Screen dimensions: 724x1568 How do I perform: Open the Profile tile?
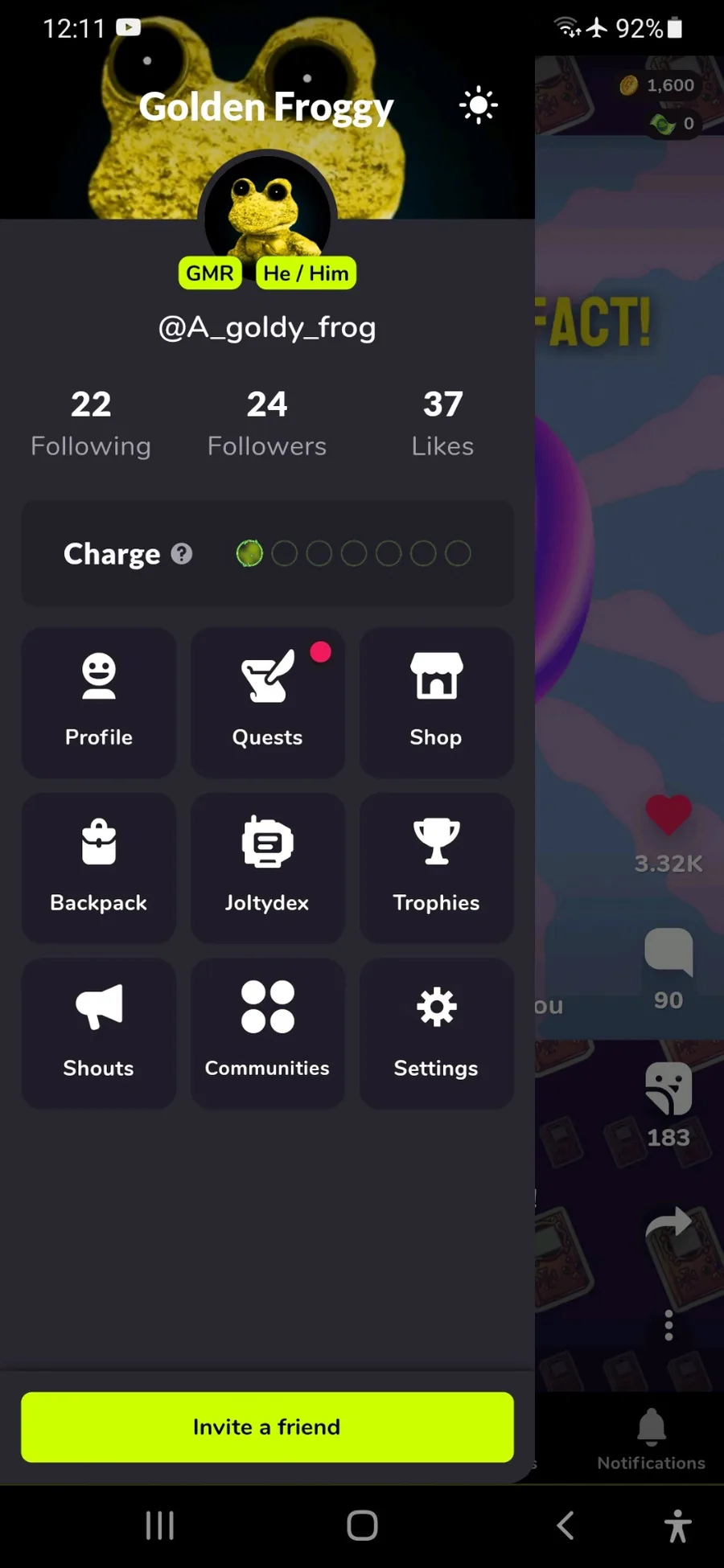coord(99,703)
